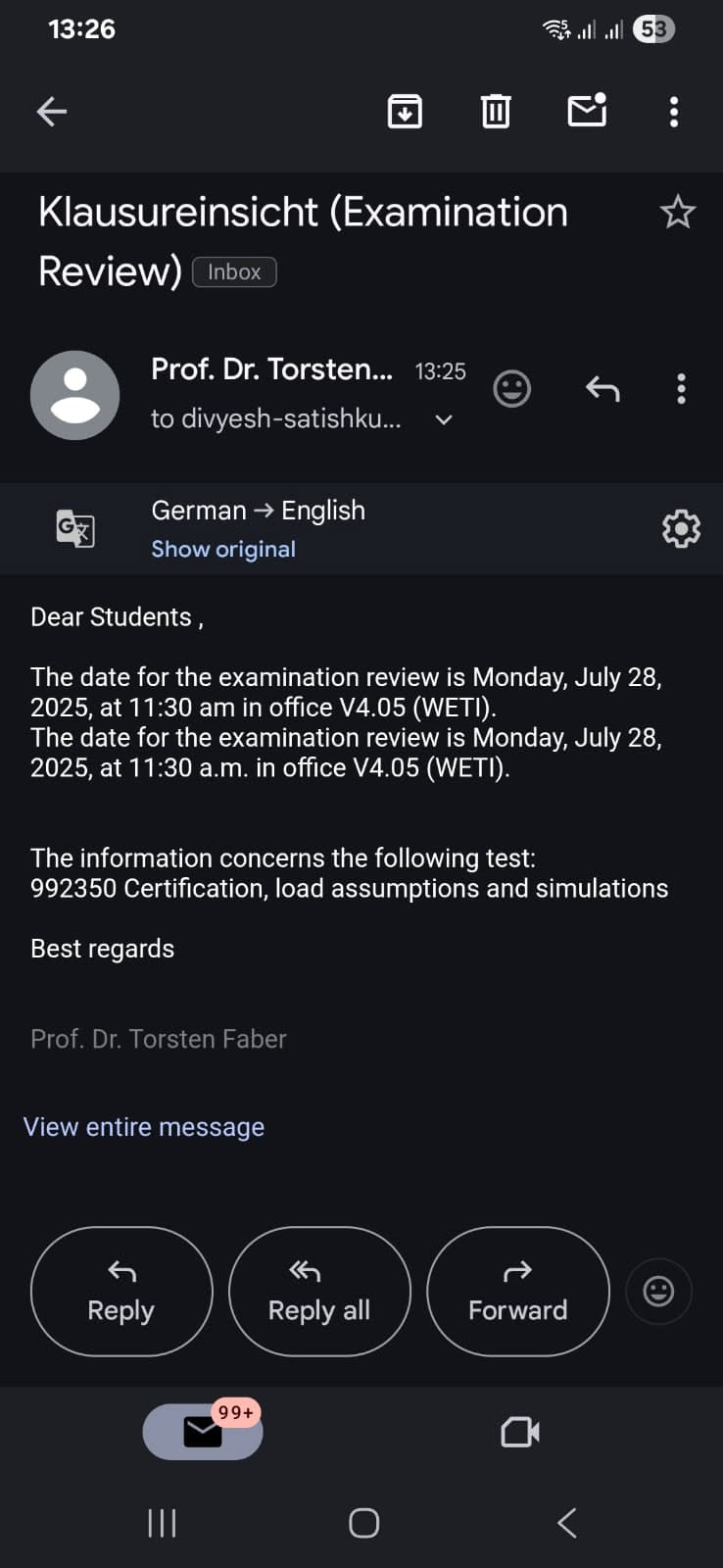Switch to the Meet video tab
Viewport: 723px width, 1568px height.
(519, 1432)
